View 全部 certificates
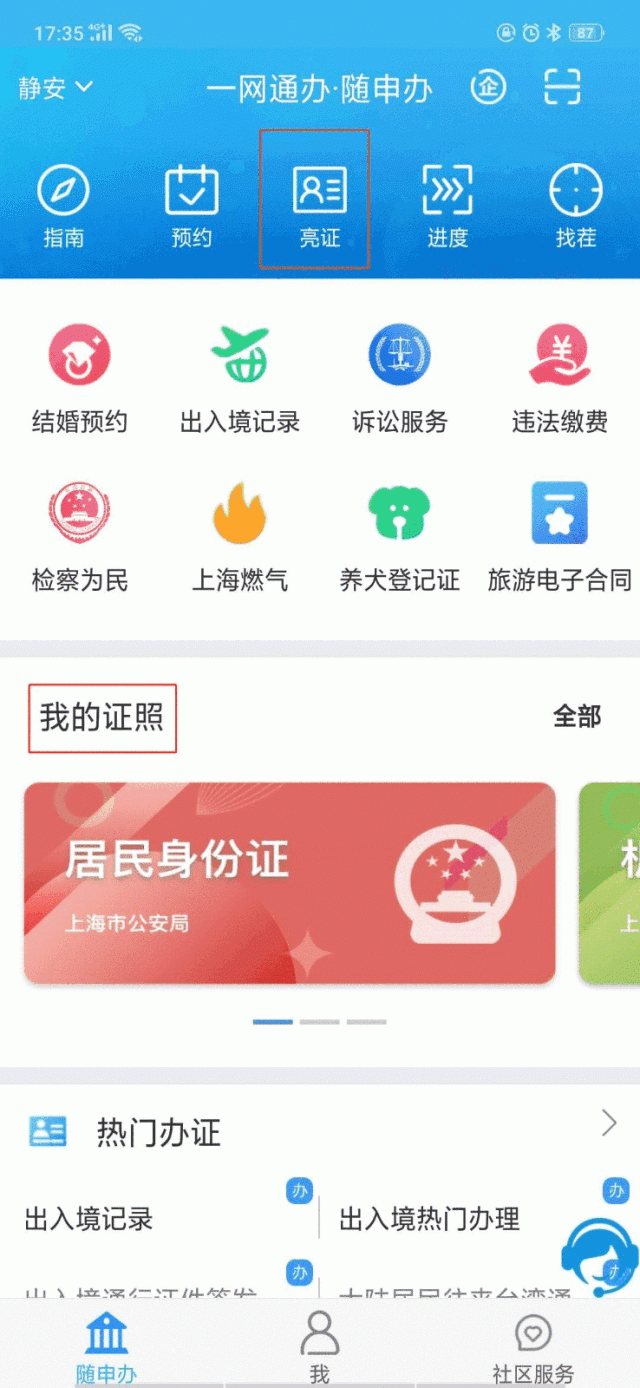 577,716
